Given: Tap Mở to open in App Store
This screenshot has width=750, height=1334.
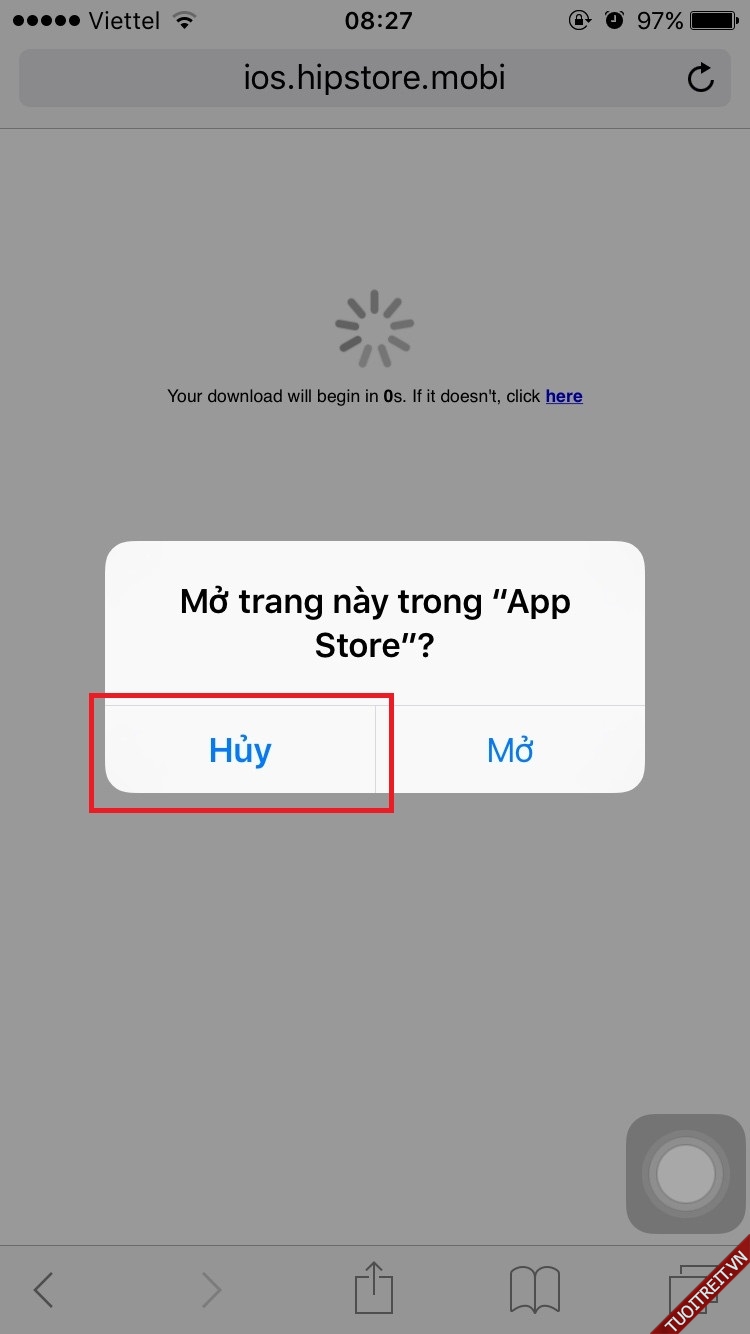Looking at the screenshot, I should coord(510,750).
